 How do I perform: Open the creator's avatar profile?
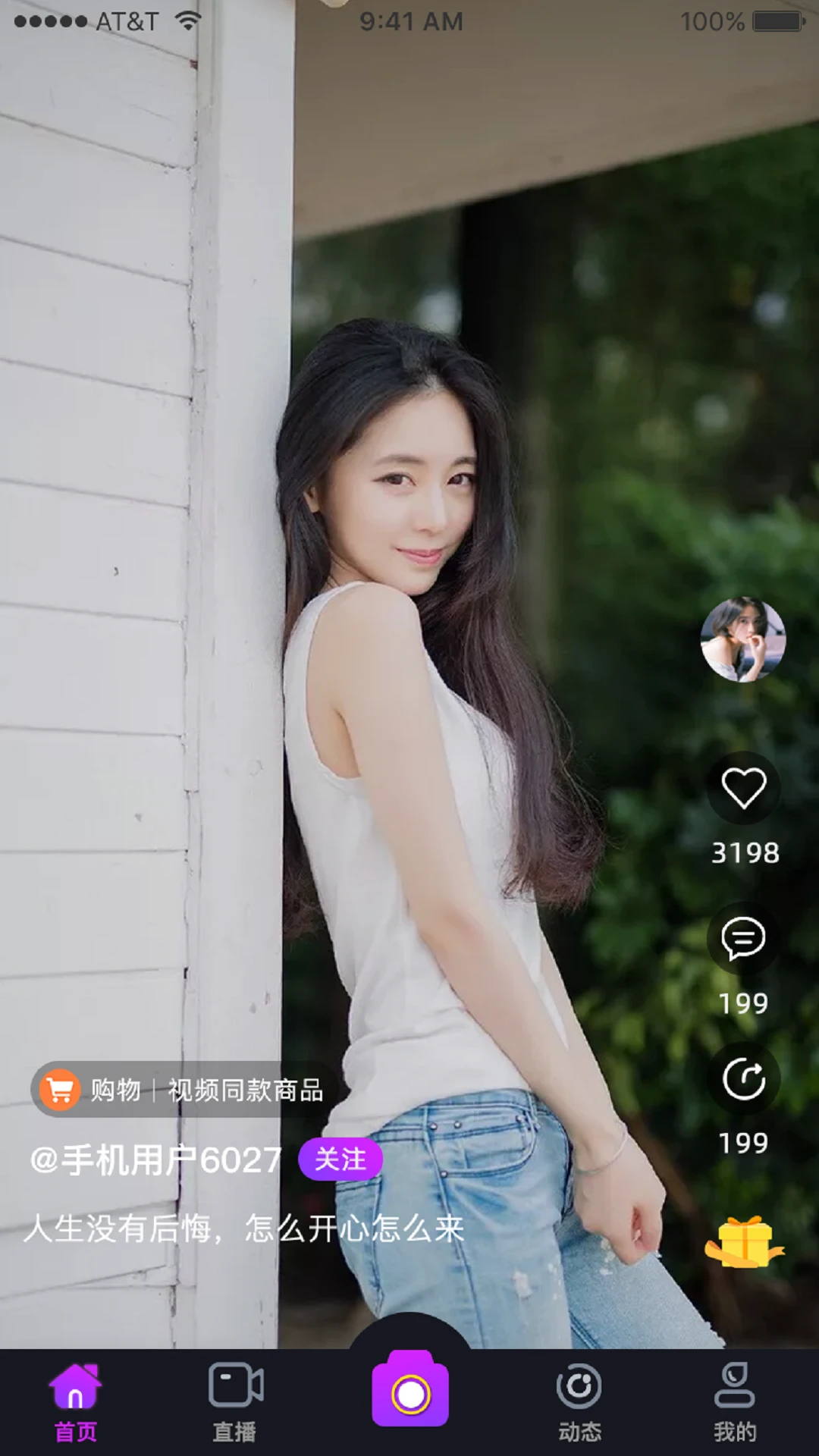(742, 639)
